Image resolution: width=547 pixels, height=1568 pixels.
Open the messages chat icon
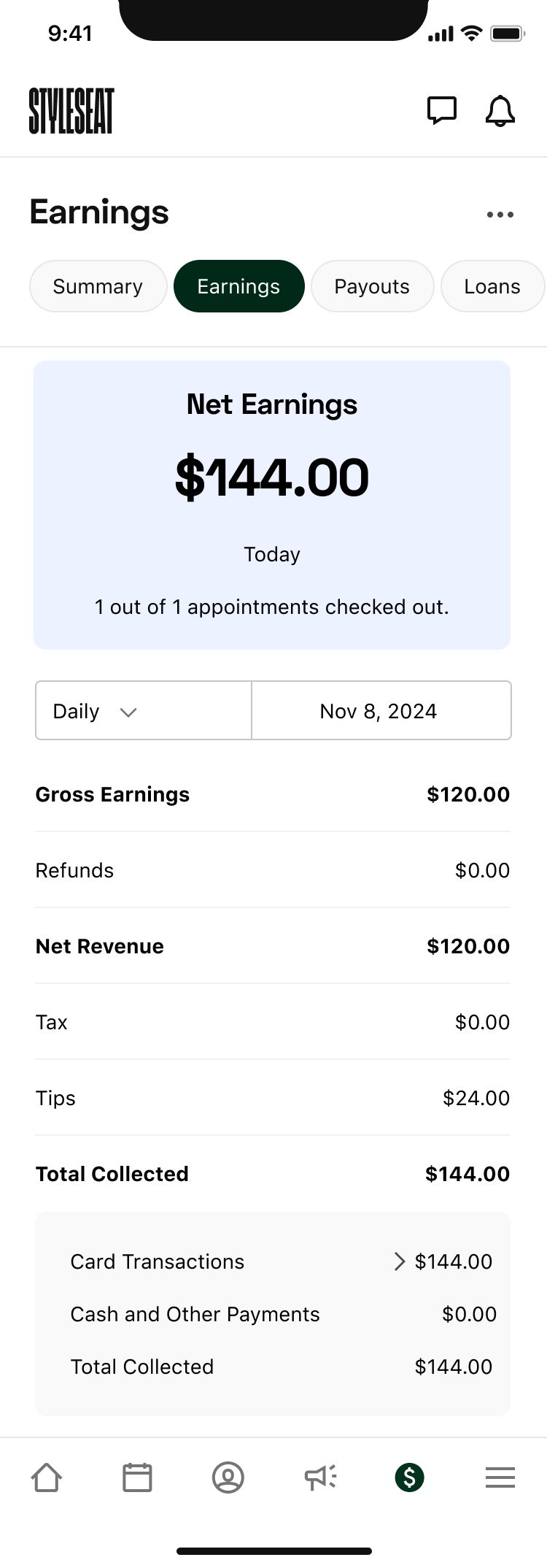click(441, 111)
